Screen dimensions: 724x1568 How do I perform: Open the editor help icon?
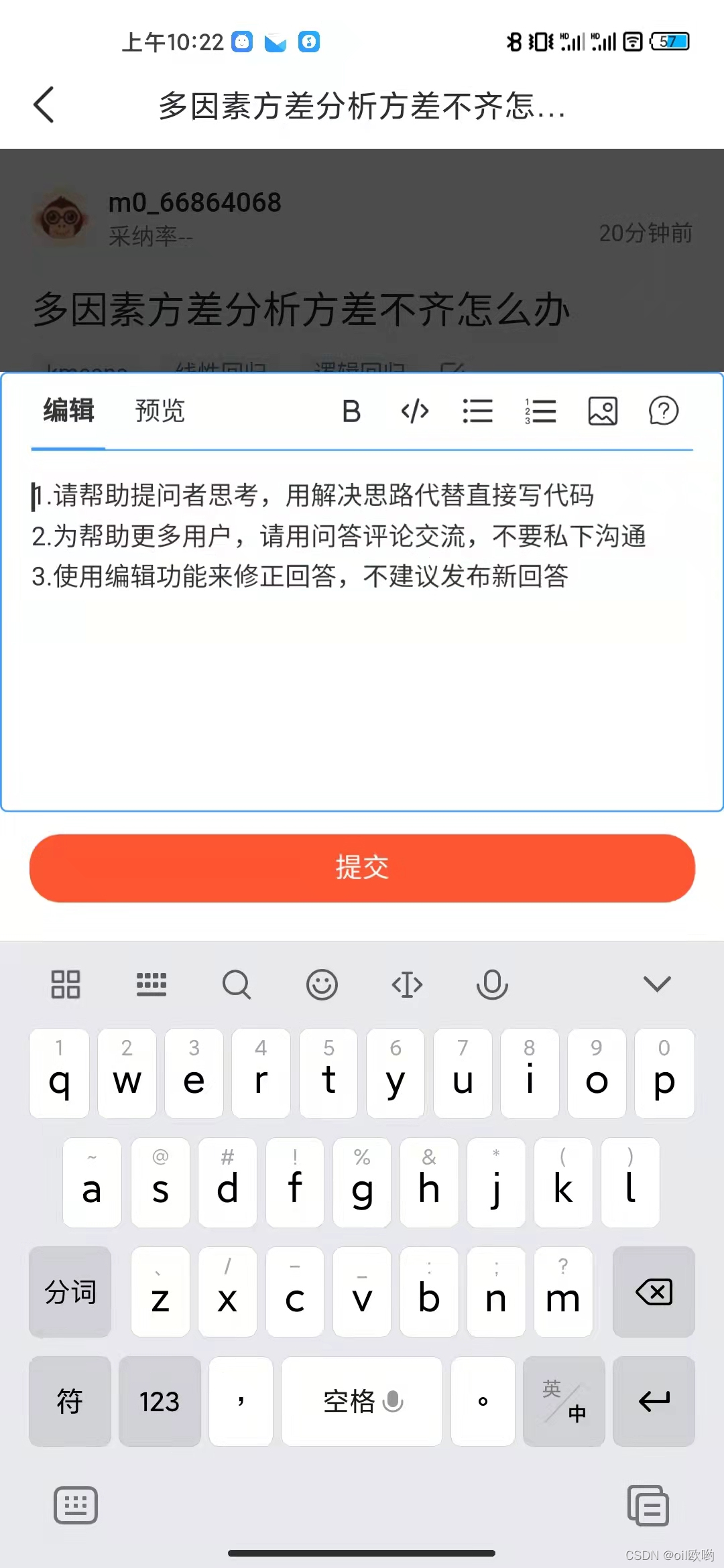click(664, 411)
